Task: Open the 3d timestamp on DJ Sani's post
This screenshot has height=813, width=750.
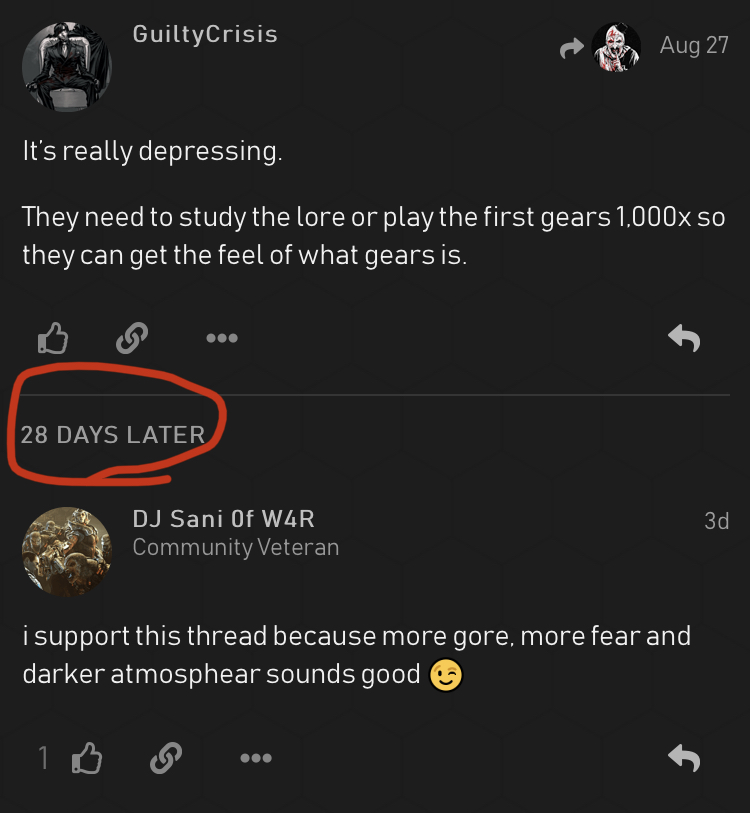Action: click(x=716, y=521)
